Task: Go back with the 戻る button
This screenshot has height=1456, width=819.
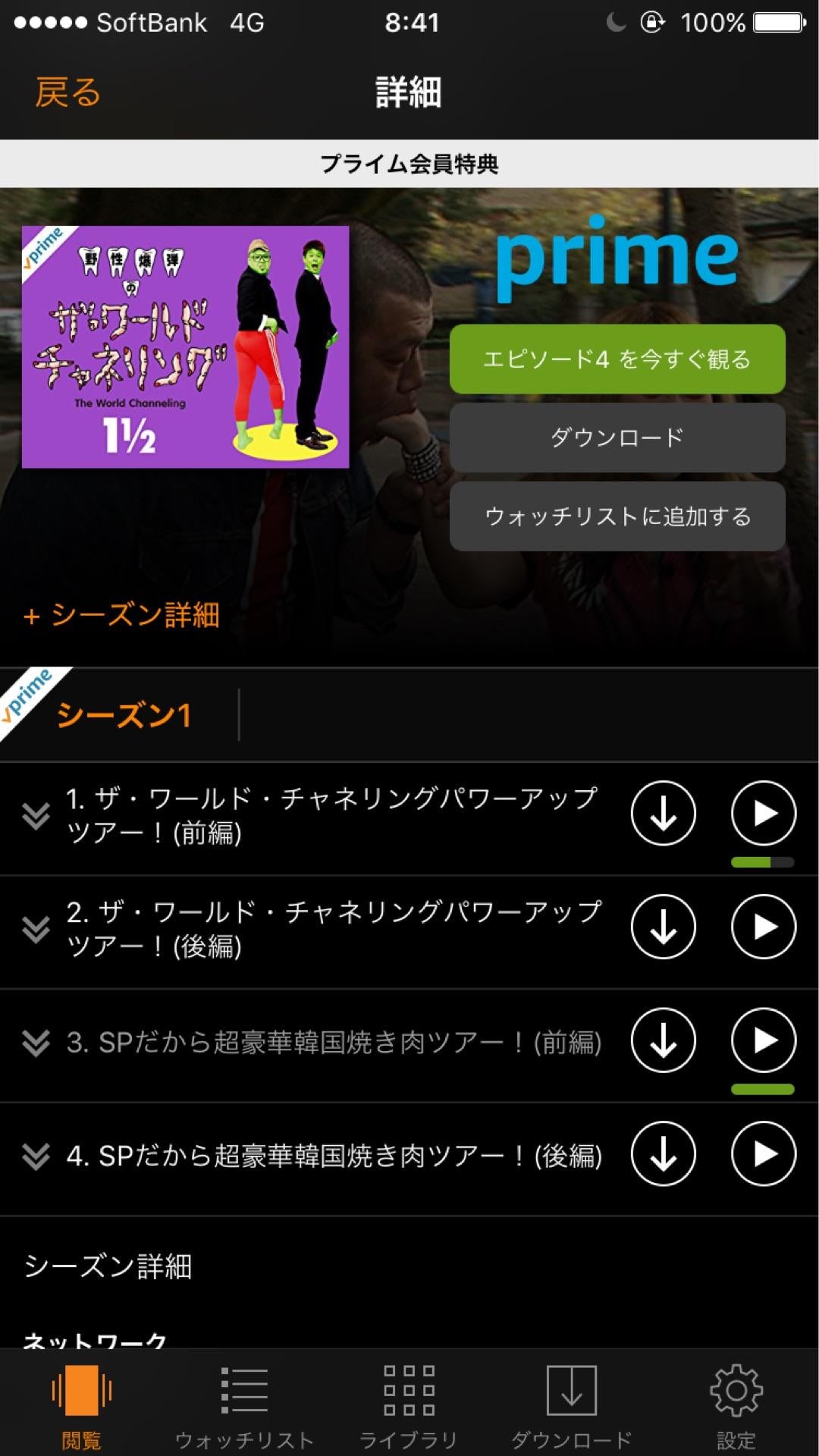Action: [67, 93]
